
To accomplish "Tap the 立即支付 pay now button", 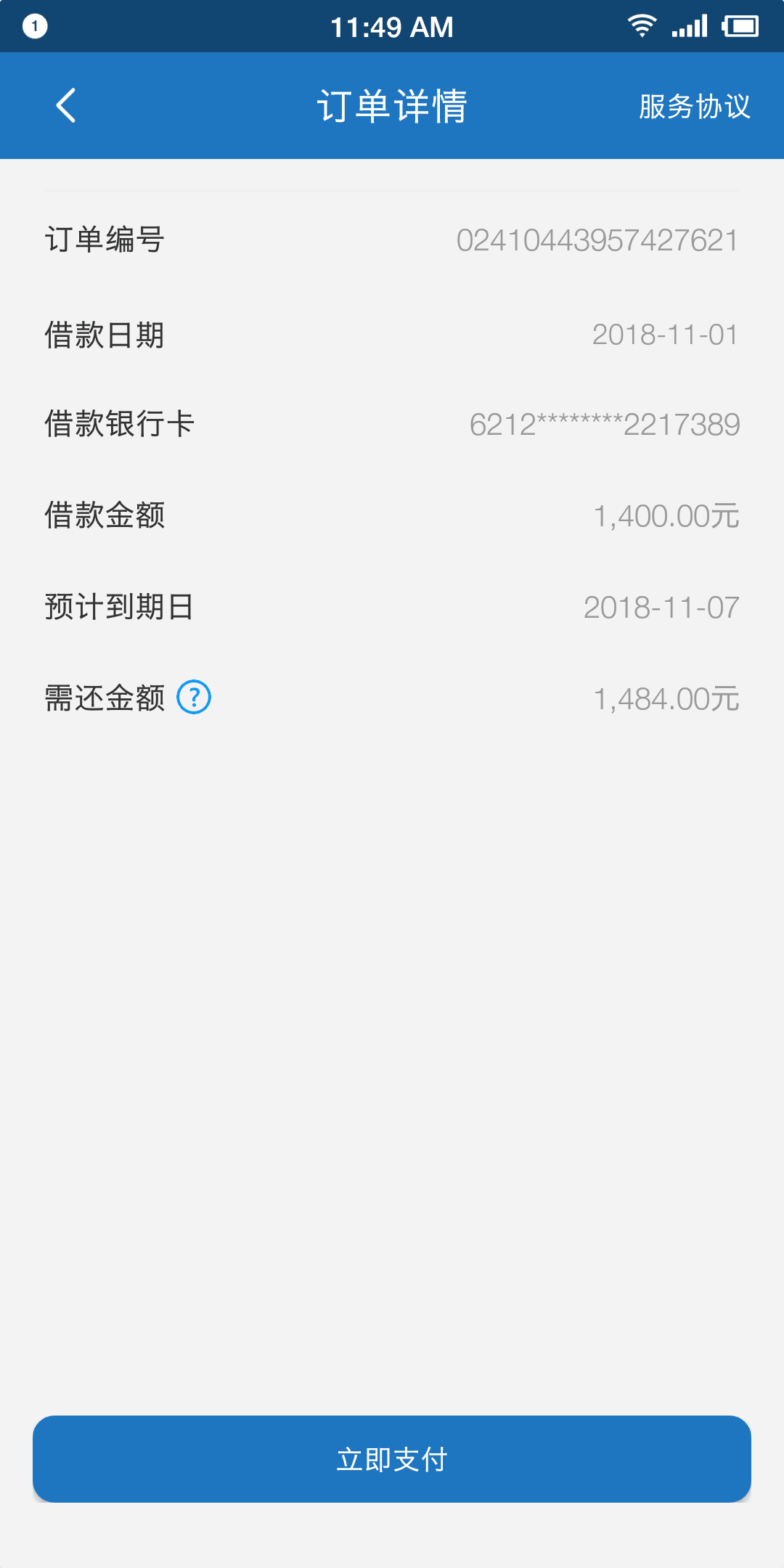I will point(392,1459).
